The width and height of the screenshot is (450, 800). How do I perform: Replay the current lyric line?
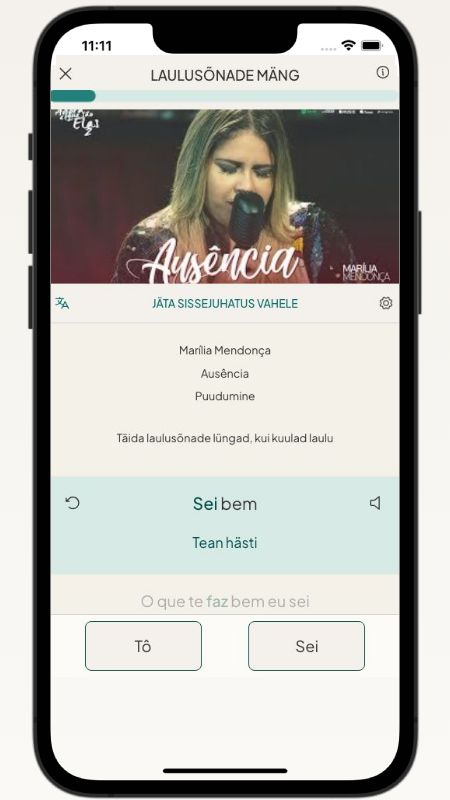tap(73, 503)
